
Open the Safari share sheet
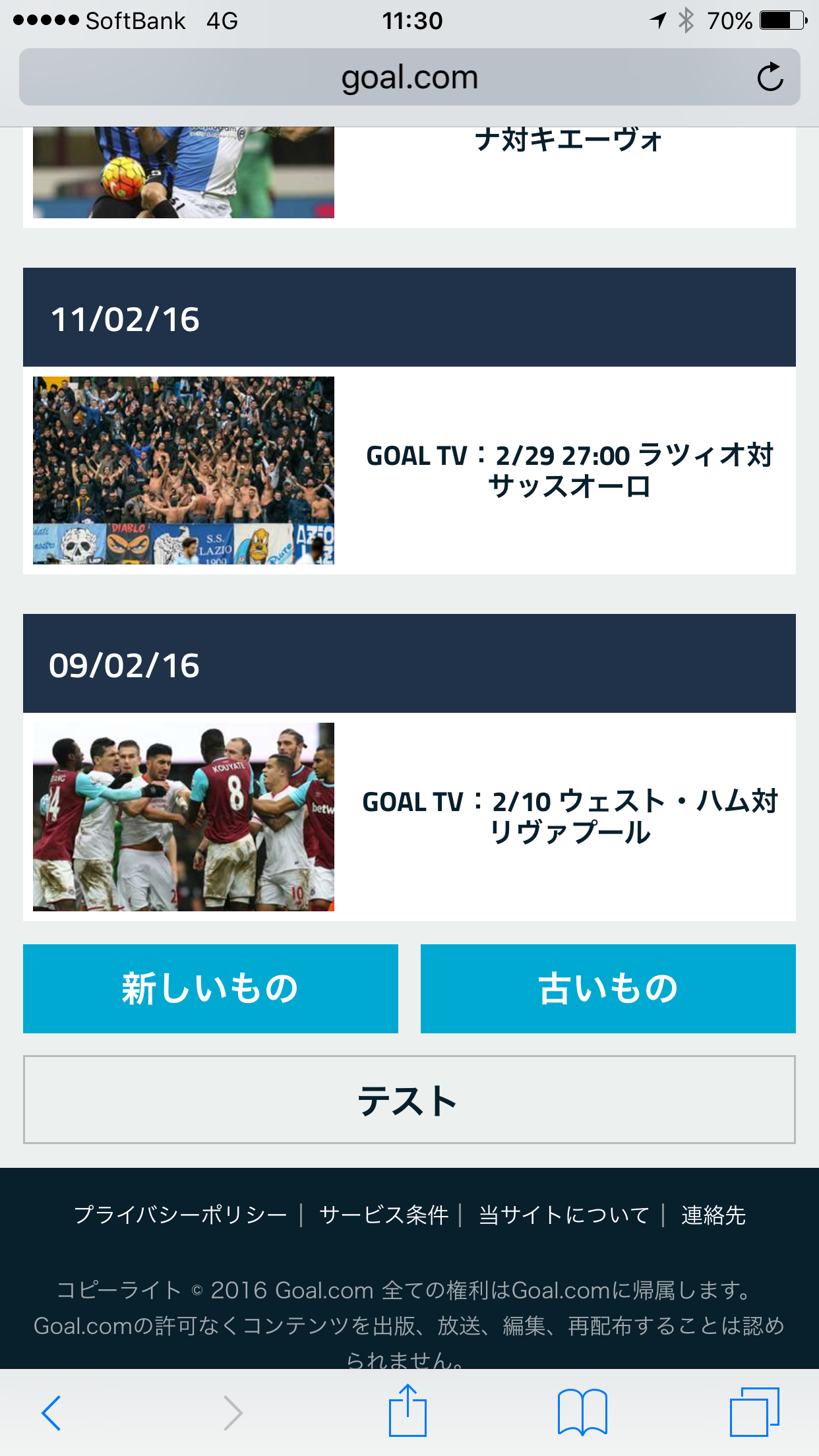[408, 1411]
